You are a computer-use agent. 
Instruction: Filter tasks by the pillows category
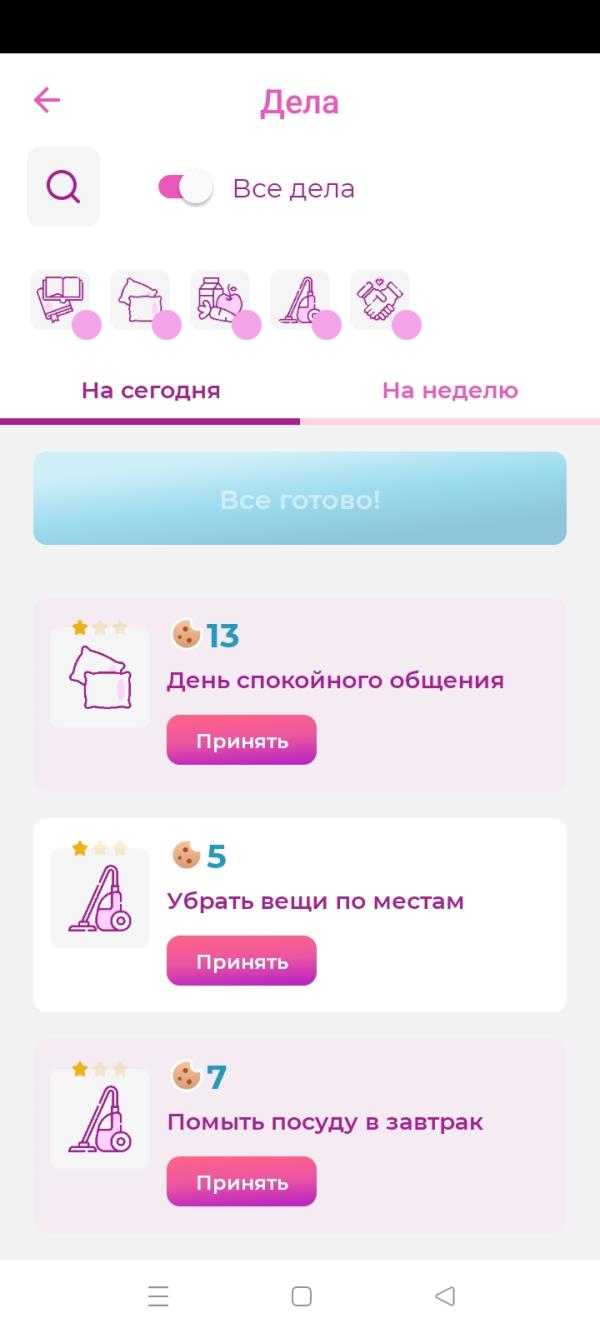coord(141,300)
